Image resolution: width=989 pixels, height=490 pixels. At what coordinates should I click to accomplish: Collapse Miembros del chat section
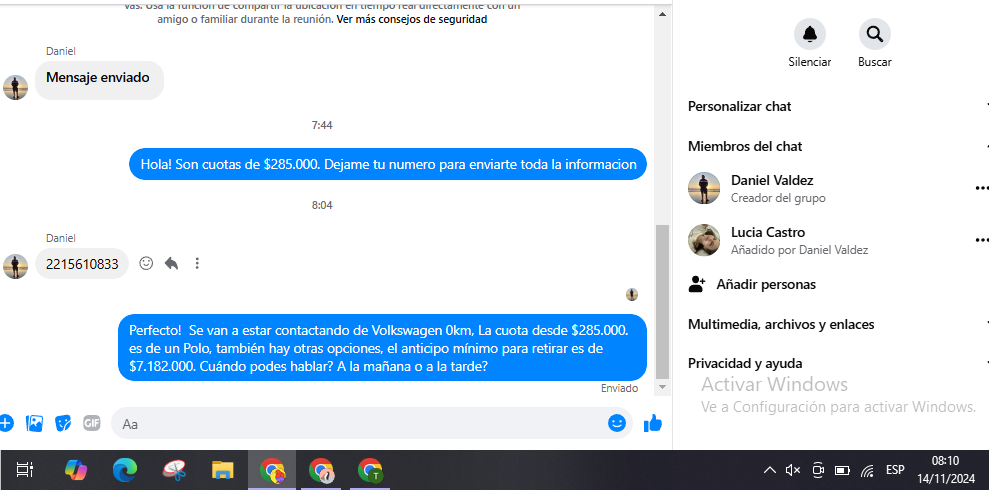coord(745,146)
